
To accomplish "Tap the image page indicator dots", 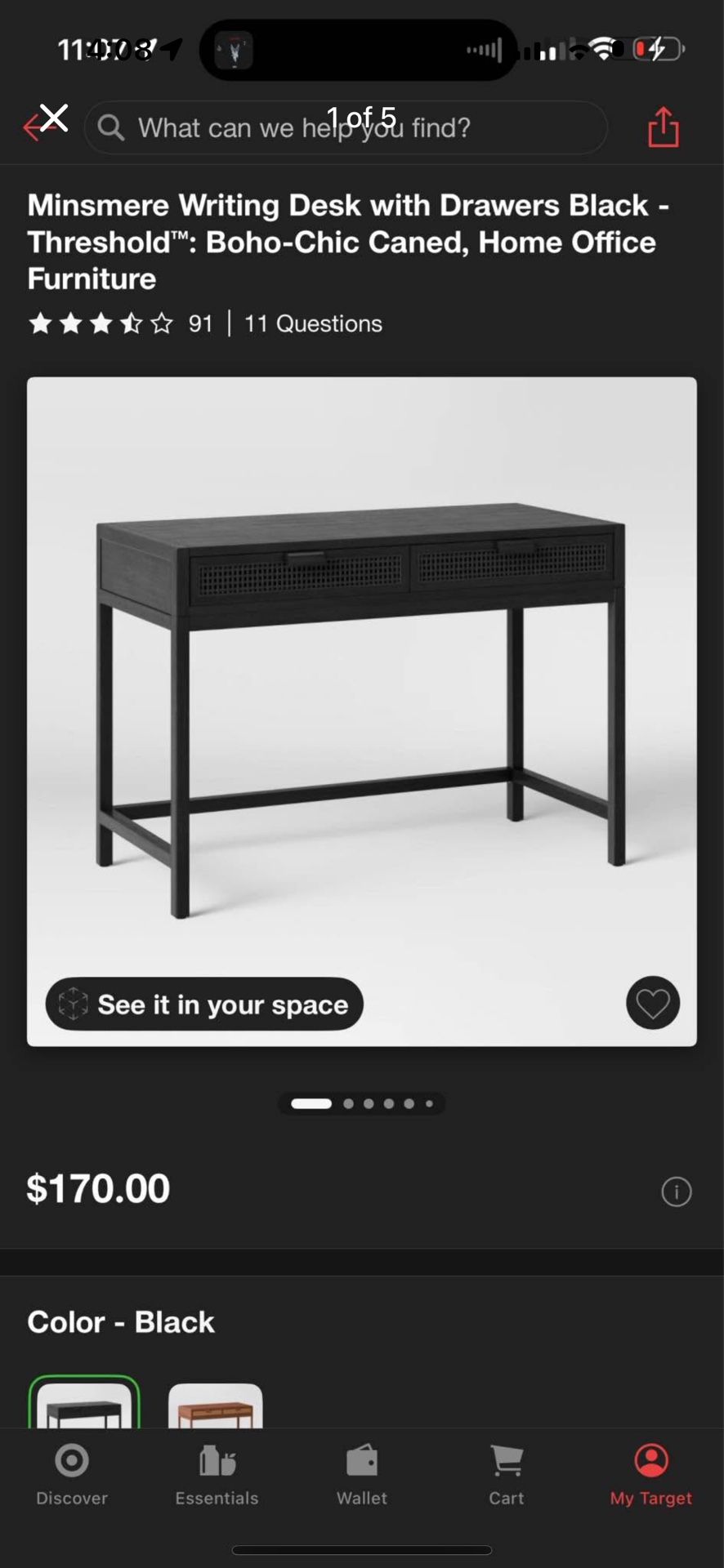I will 362,1104.
